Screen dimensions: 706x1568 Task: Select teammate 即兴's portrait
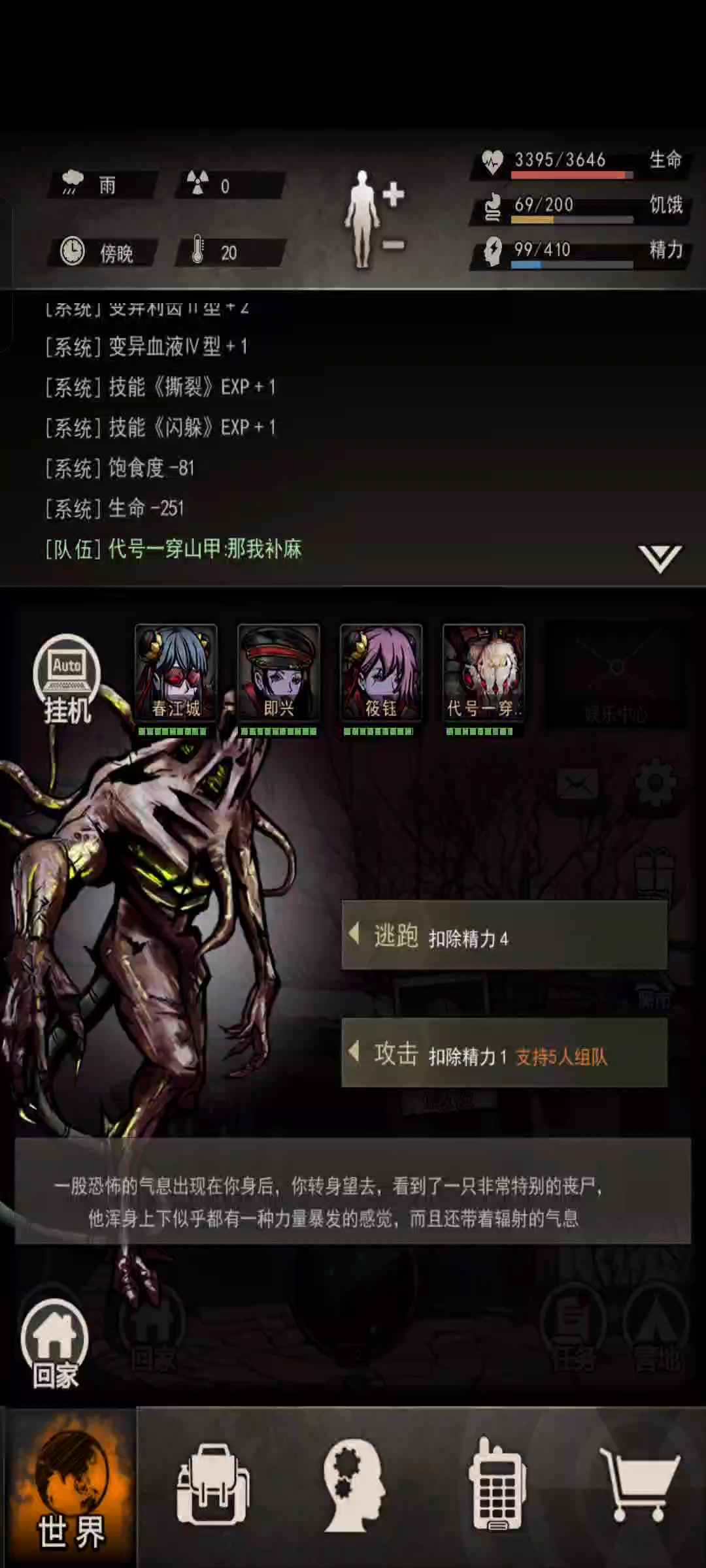[x=278, y=673]
